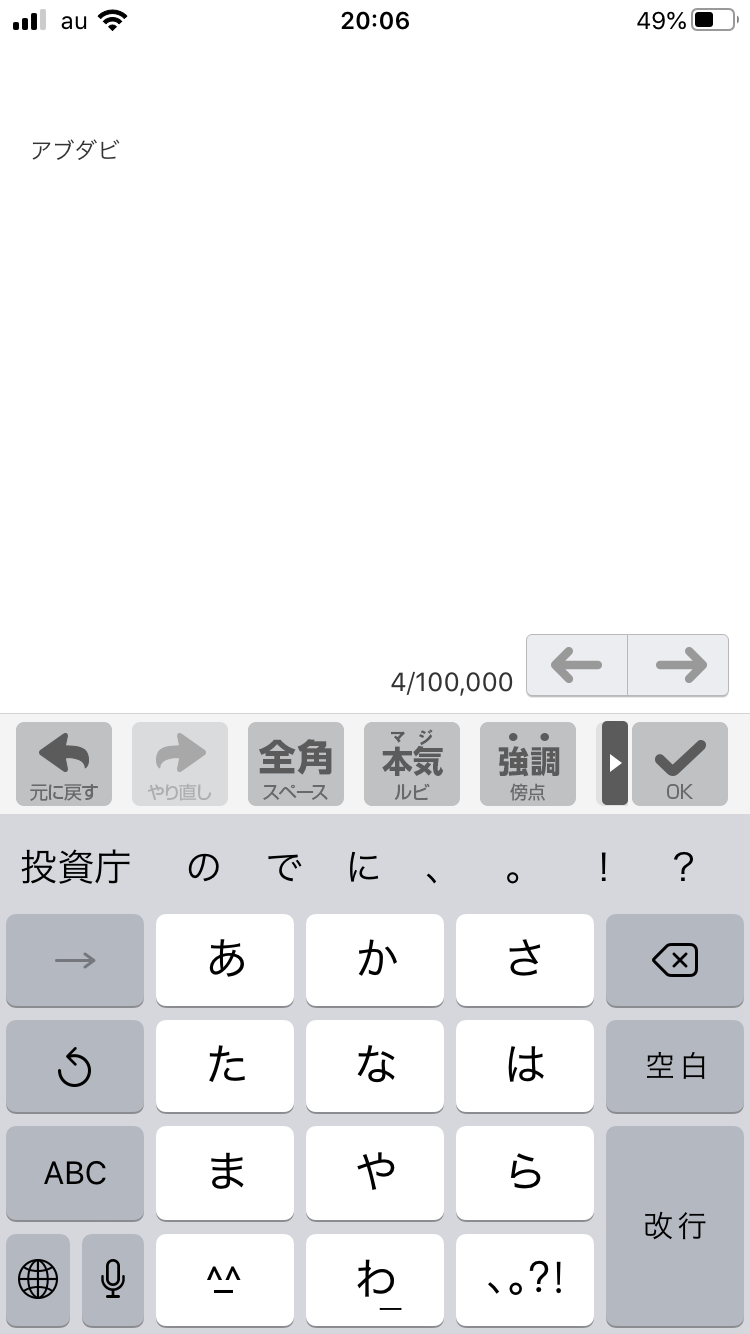Move the cursor right with the right arrow

click(679, 665)
